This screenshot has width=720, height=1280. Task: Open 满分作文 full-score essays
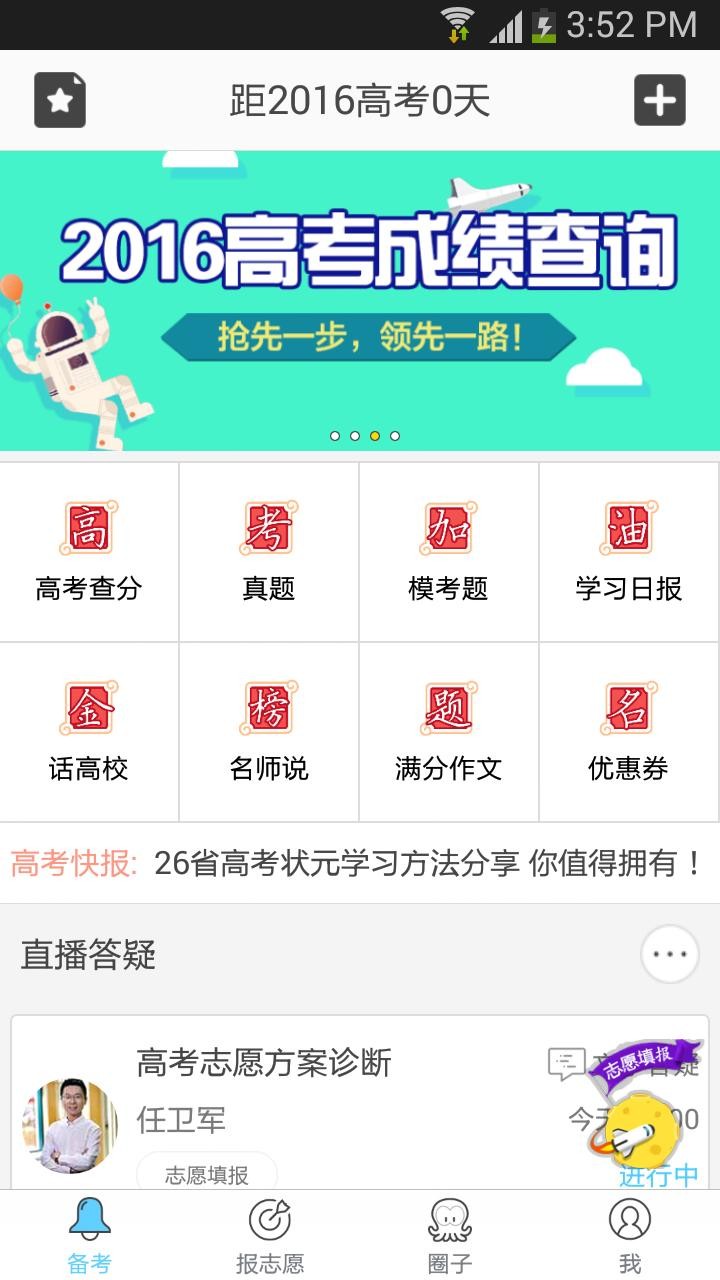pos(449,732)
